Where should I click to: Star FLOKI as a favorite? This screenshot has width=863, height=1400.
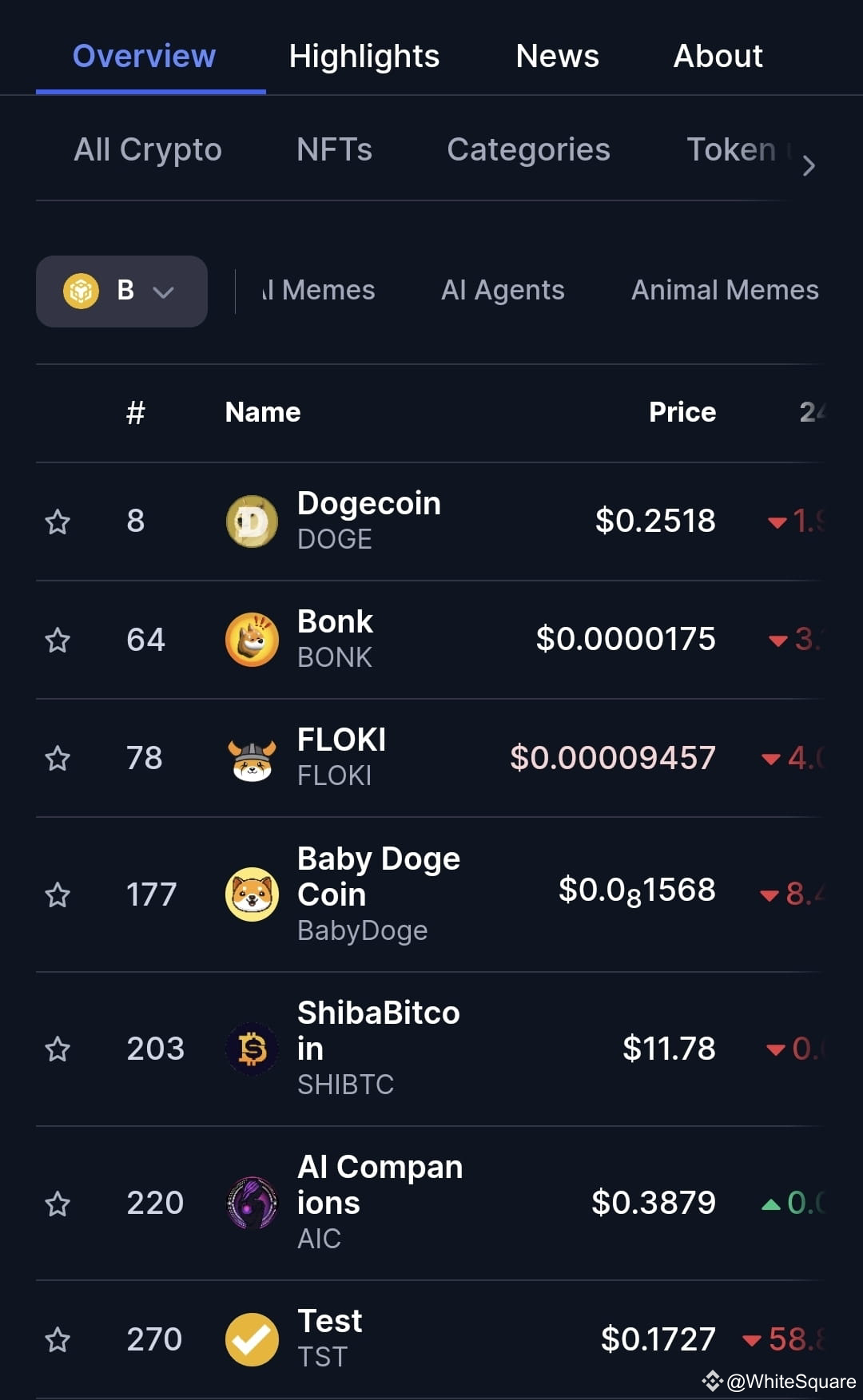[x=58, y=759]
